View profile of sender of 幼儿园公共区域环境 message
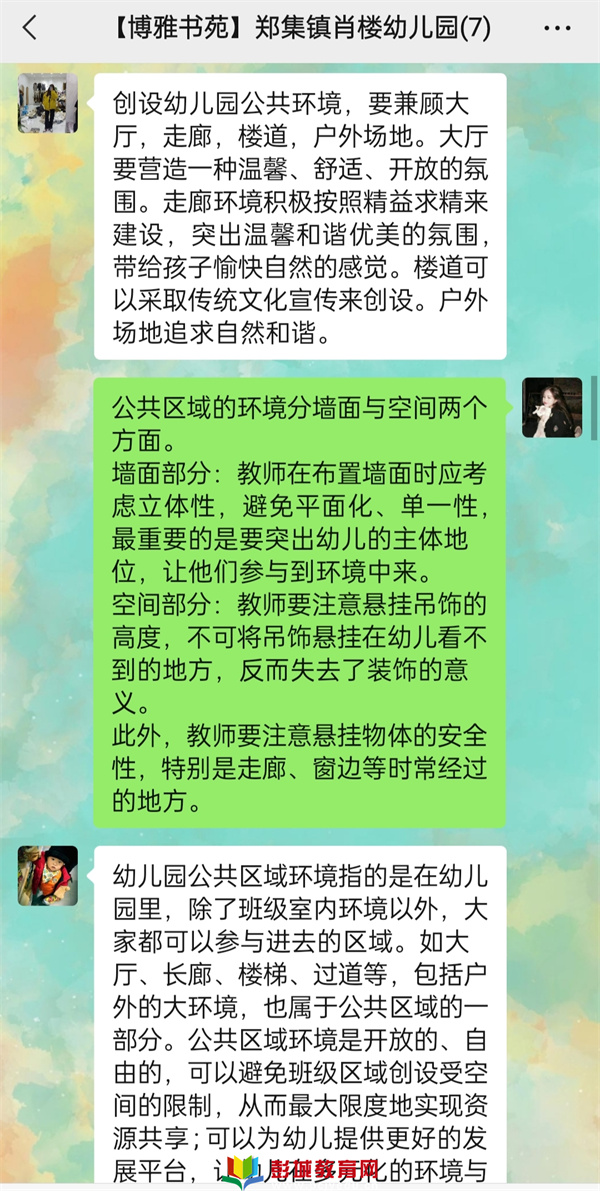This screenshot has height=1191, width=600. coord(47,876)
